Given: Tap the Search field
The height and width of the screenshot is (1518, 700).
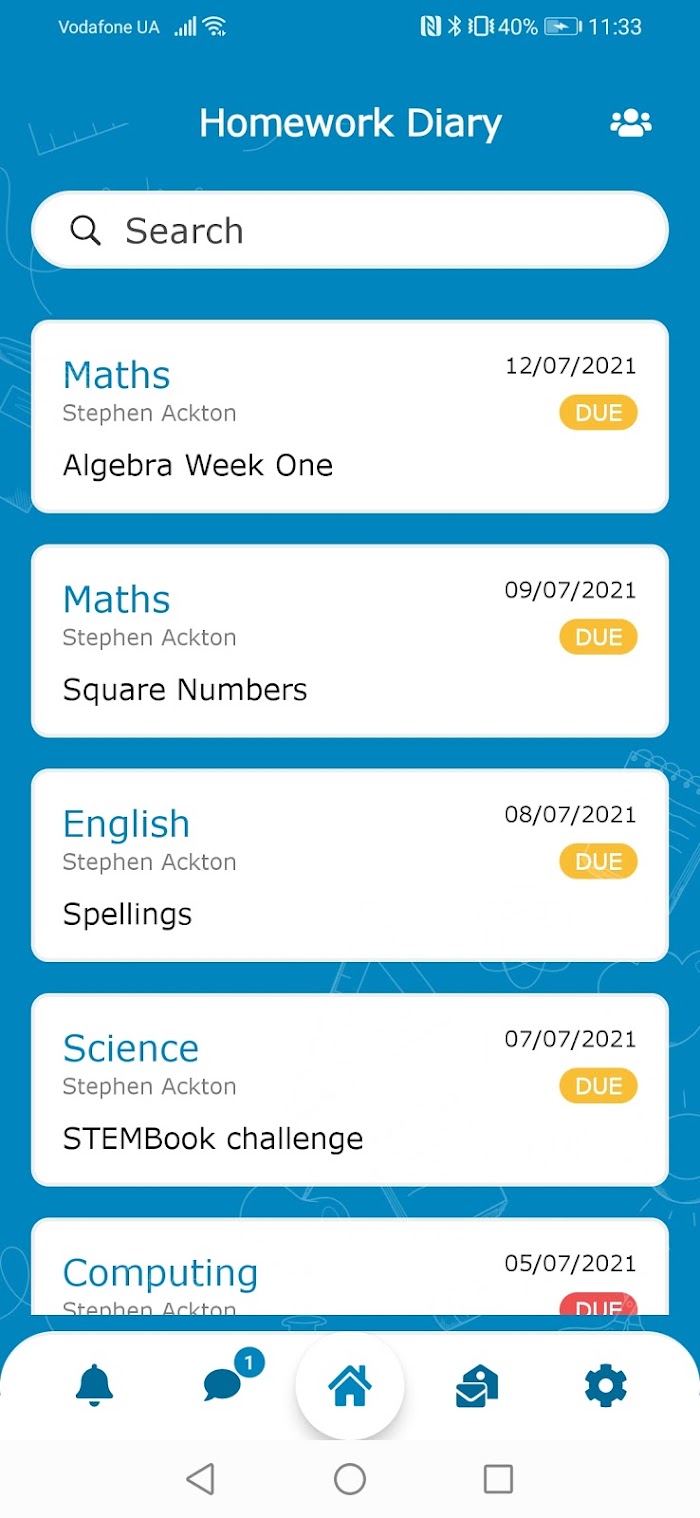Looking at the screenshot, I should [x=350, y=231].
